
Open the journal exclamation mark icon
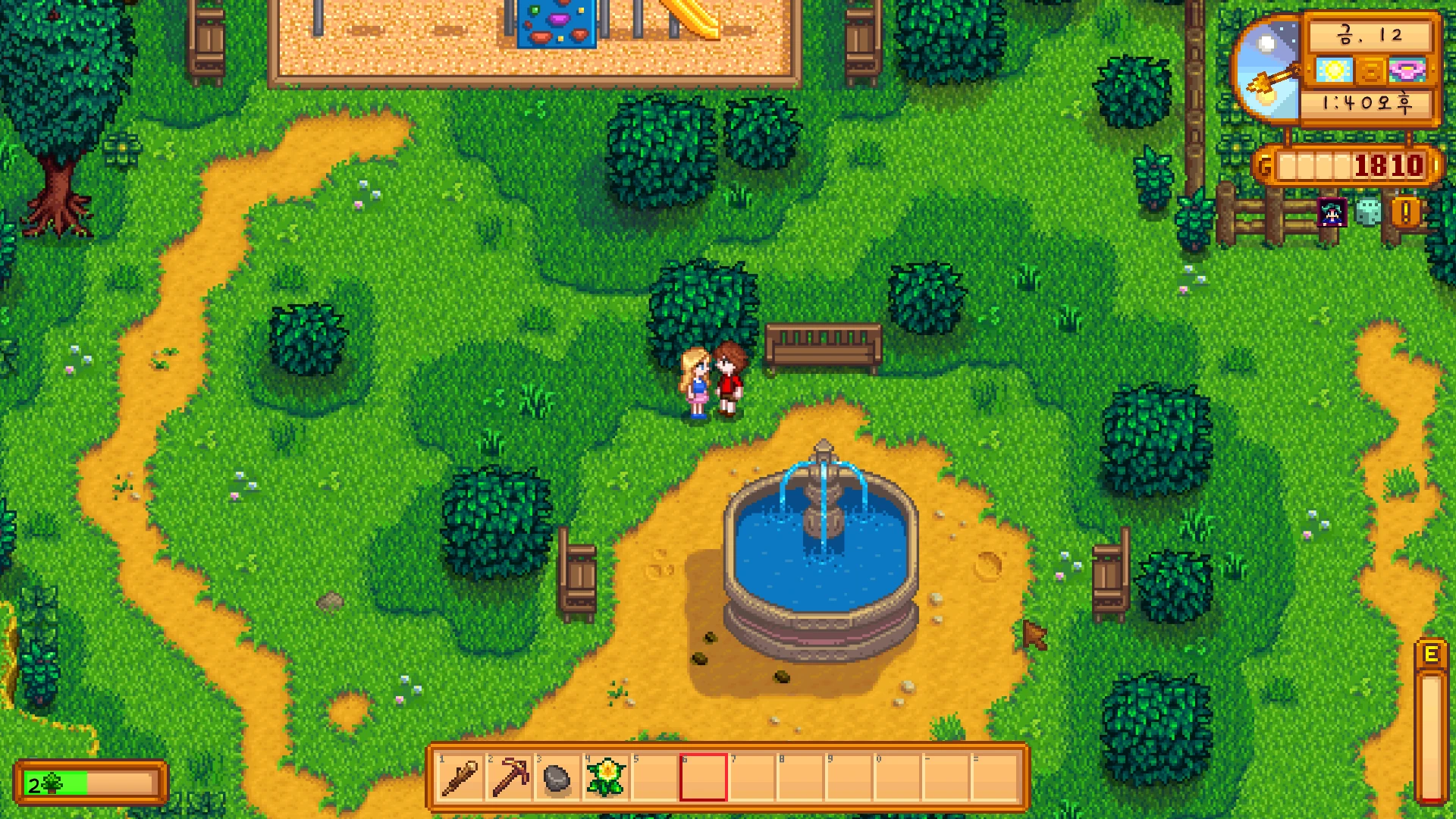(1405, 212)
